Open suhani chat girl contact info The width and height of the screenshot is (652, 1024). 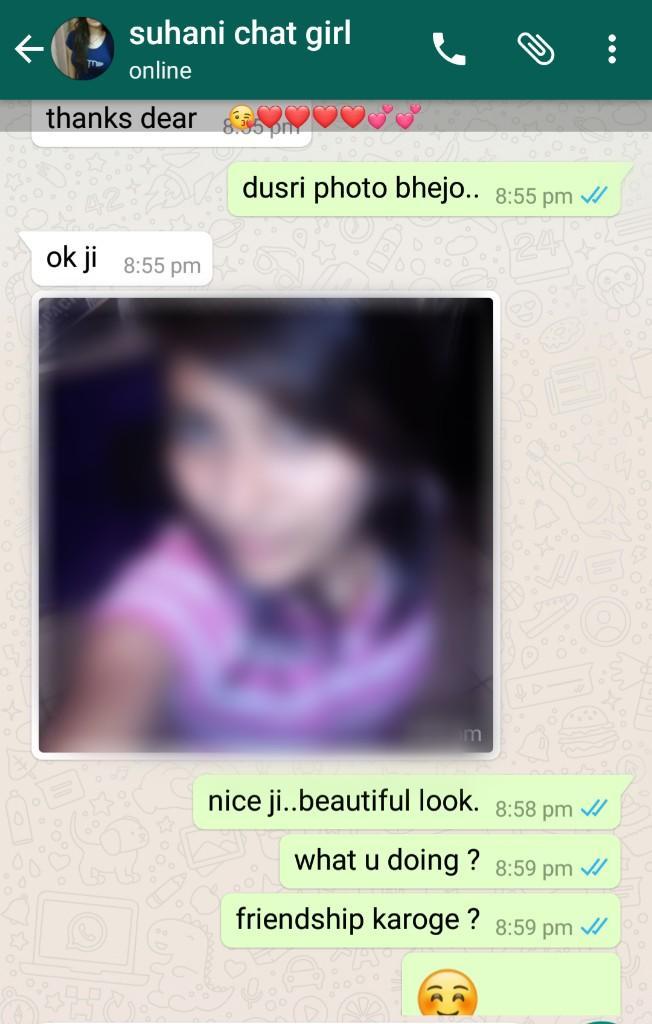click(240, 49)
